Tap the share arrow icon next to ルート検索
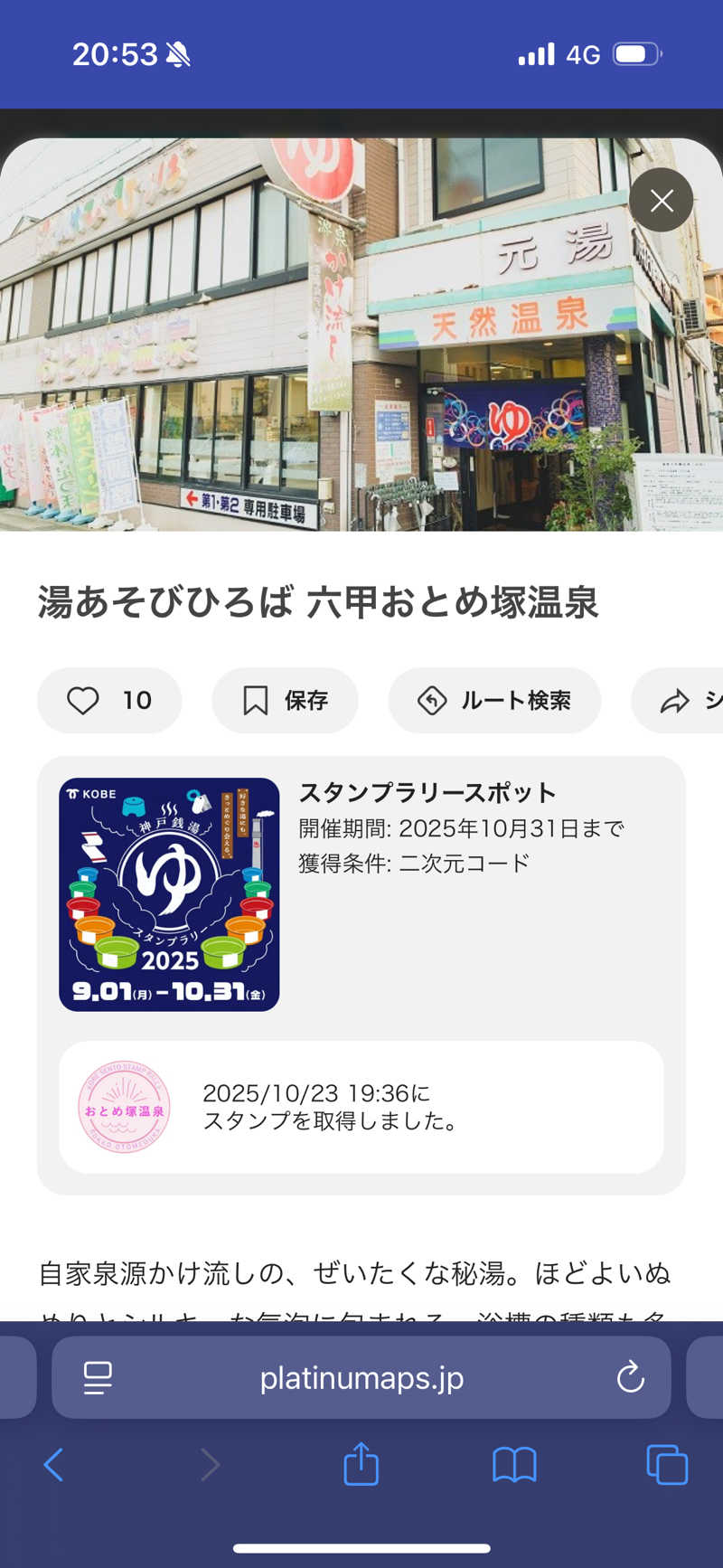 click(675, 700)
